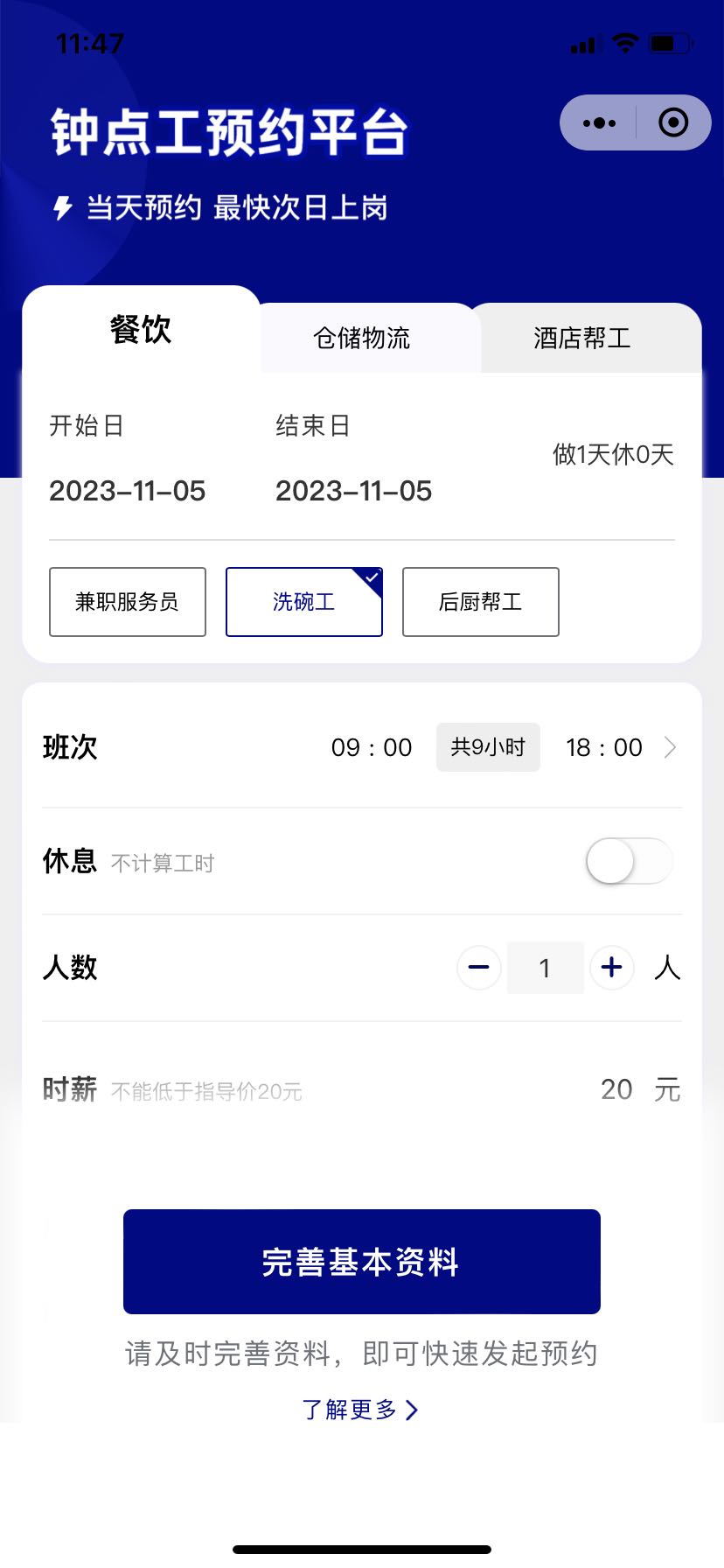Select the 洗碗工 job chip

[304, 602]
